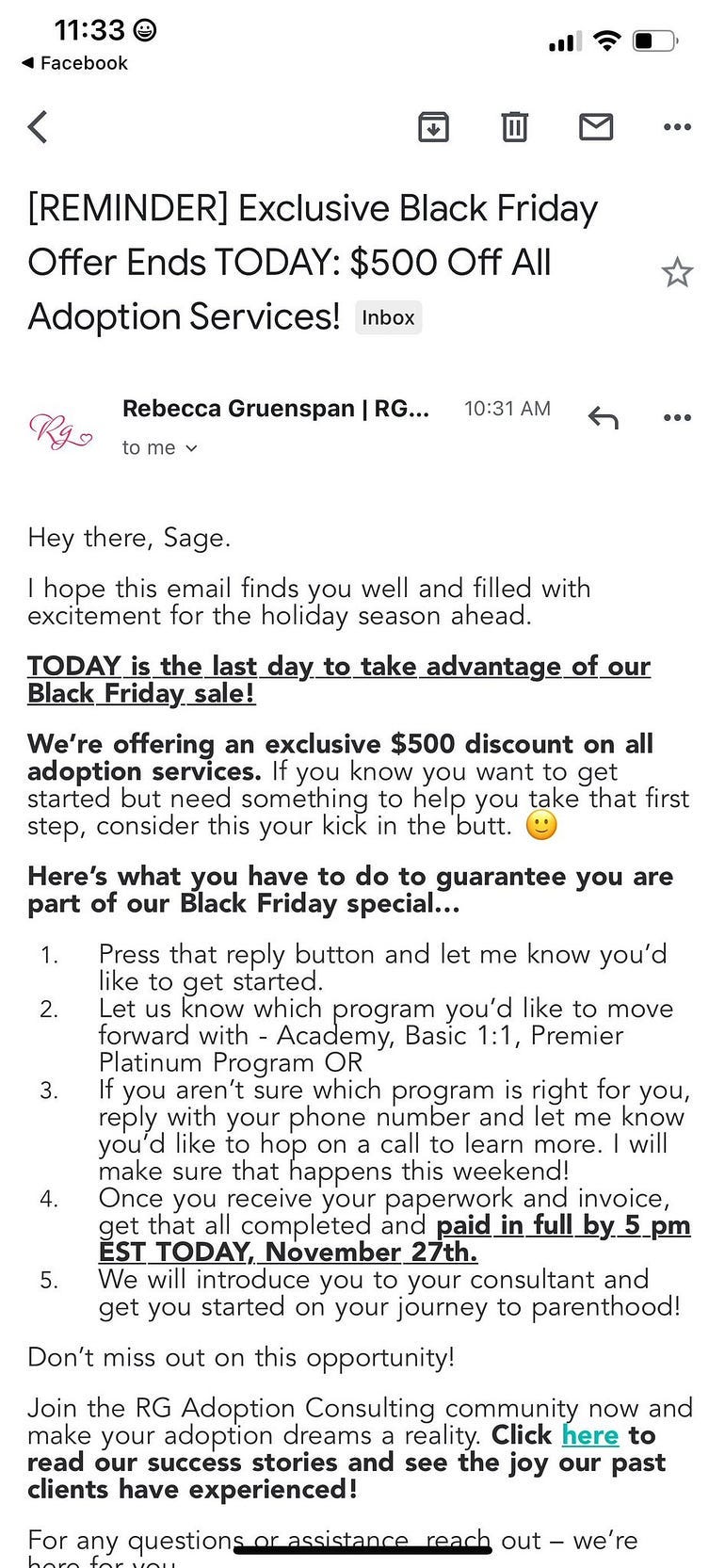Mark email as unread
The image size is (725, 1568).
[x=595, y=126]
